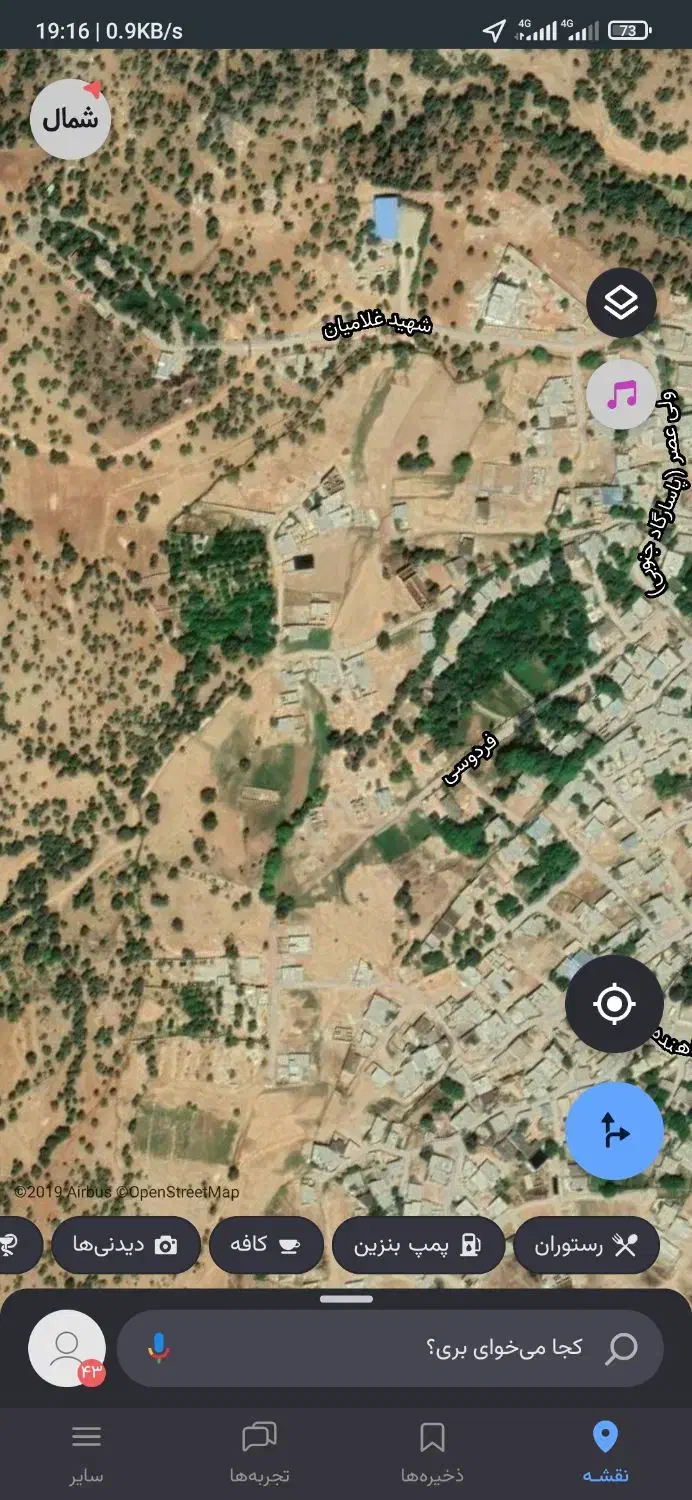Viewport: 692px width, 1500px height.
Task: Switch to the تجربه‌ها (experiences) tab
Action: point(259,1453)
